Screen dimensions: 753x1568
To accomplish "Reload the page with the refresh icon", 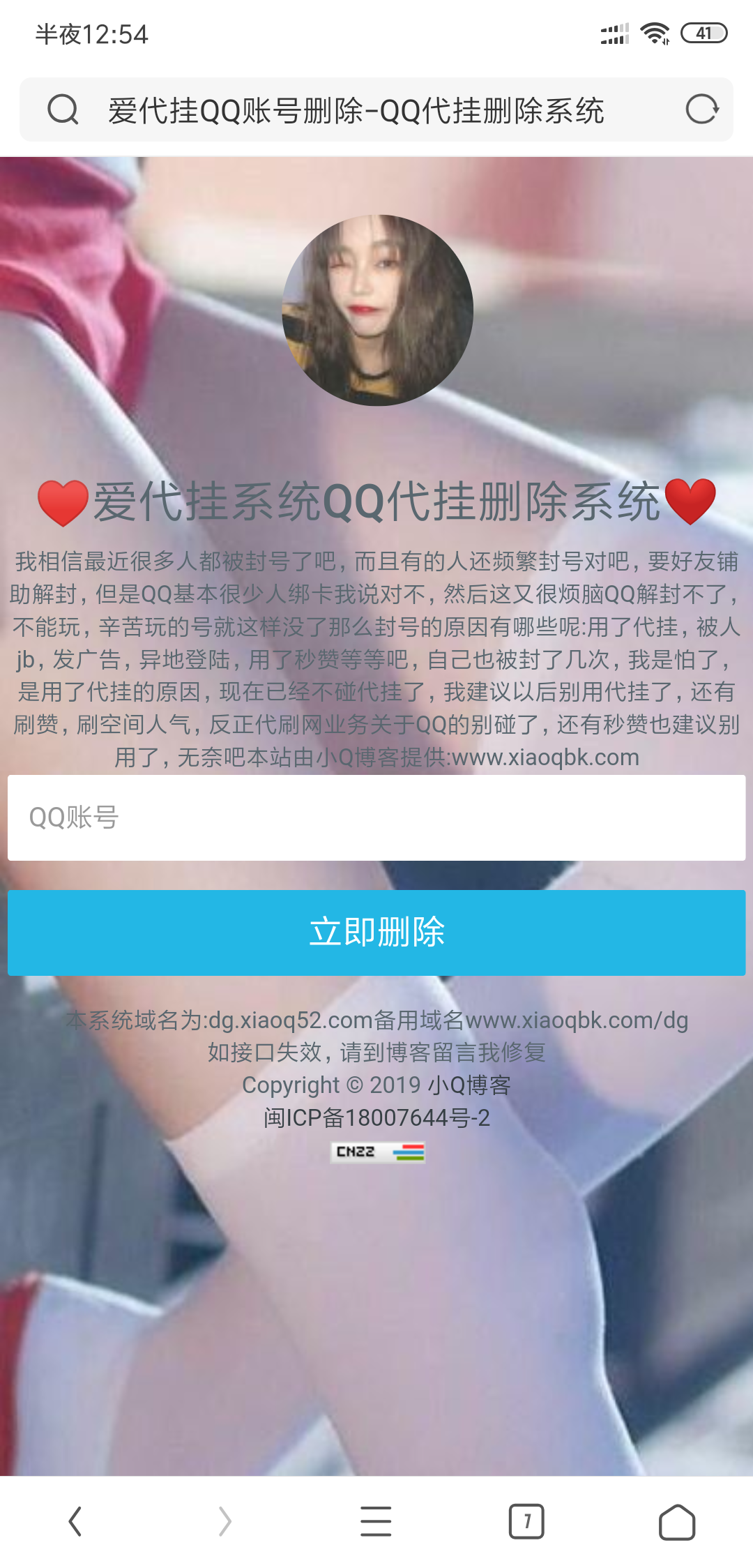I will coord(701,109).
